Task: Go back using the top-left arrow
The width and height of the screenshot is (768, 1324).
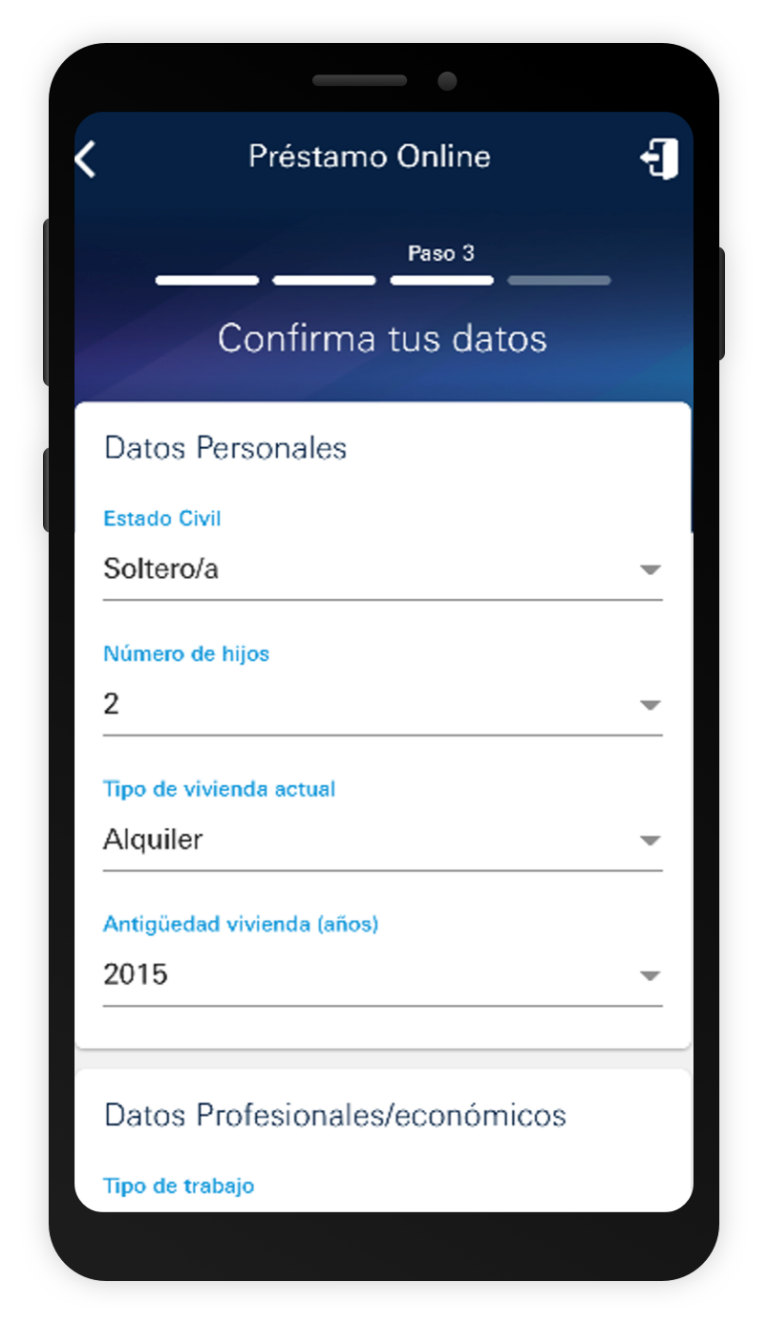Action: pyautogui.click(x=87, y=159)
